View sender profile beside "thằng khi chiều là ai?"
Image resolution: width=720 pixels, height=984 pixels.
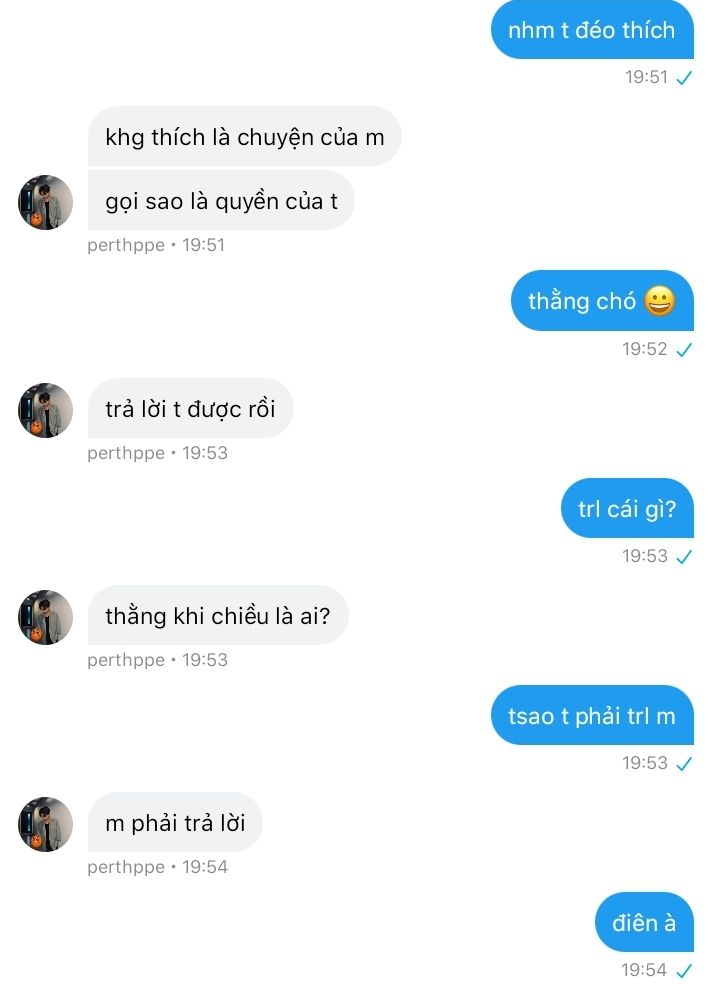click(46, 617)
